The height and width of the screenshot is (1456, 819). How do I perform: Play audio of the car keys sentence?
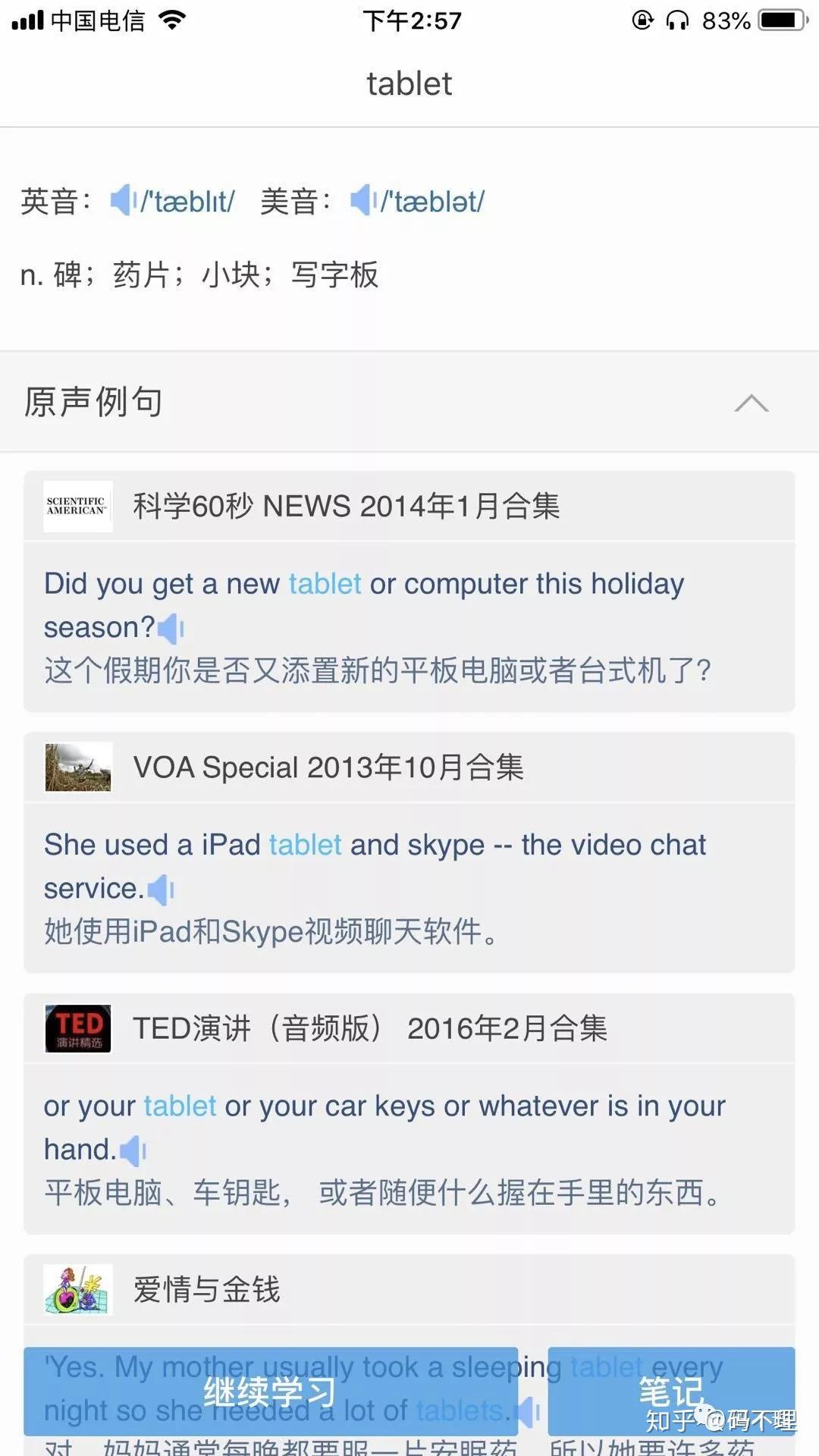point(133,1150)
